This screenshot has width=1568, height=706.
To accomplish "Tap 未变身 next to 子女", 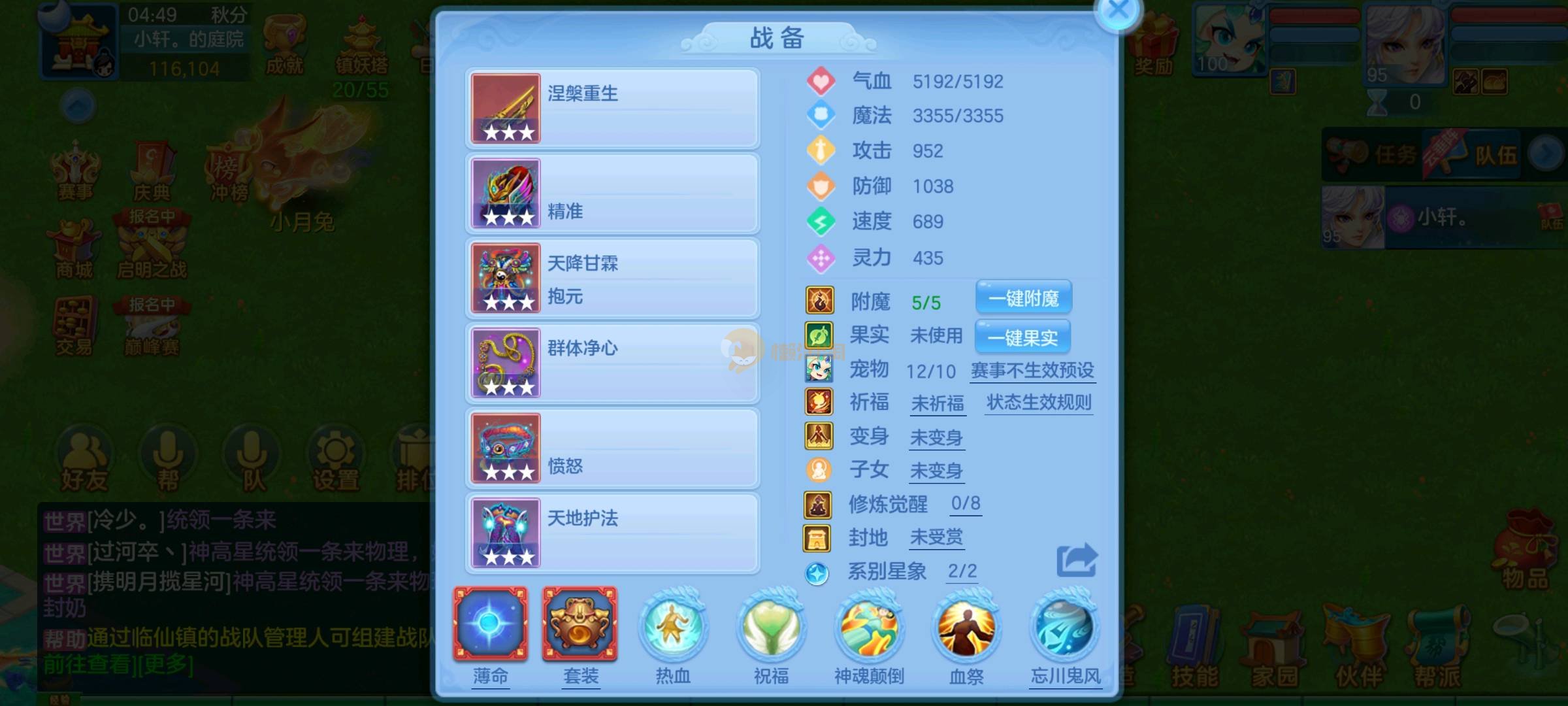I will click(936, 471).
